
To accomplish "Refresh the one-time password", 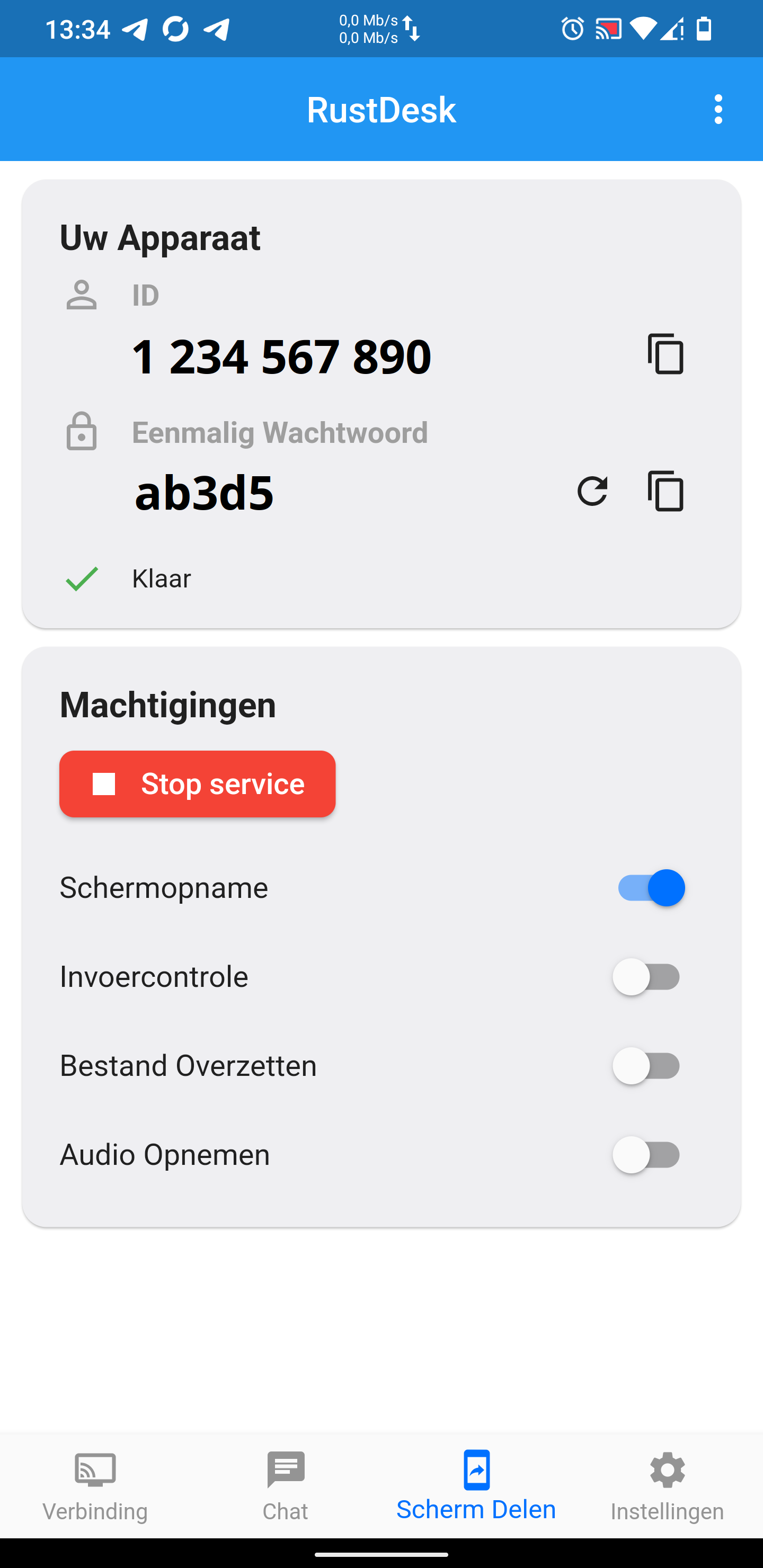I will 592,491.
